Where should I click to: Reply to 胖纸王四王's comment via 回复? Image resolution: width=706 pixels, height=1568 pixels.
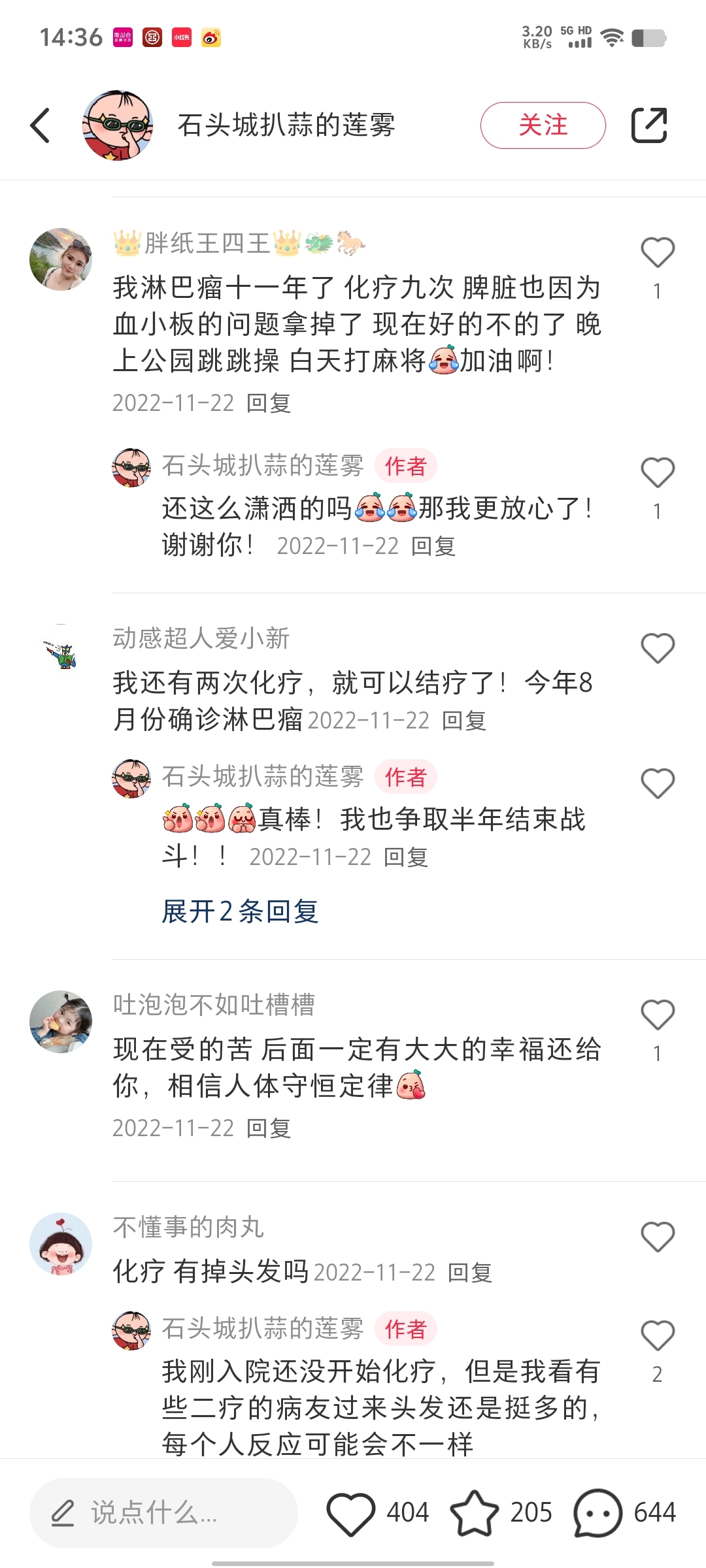(269, 403)
